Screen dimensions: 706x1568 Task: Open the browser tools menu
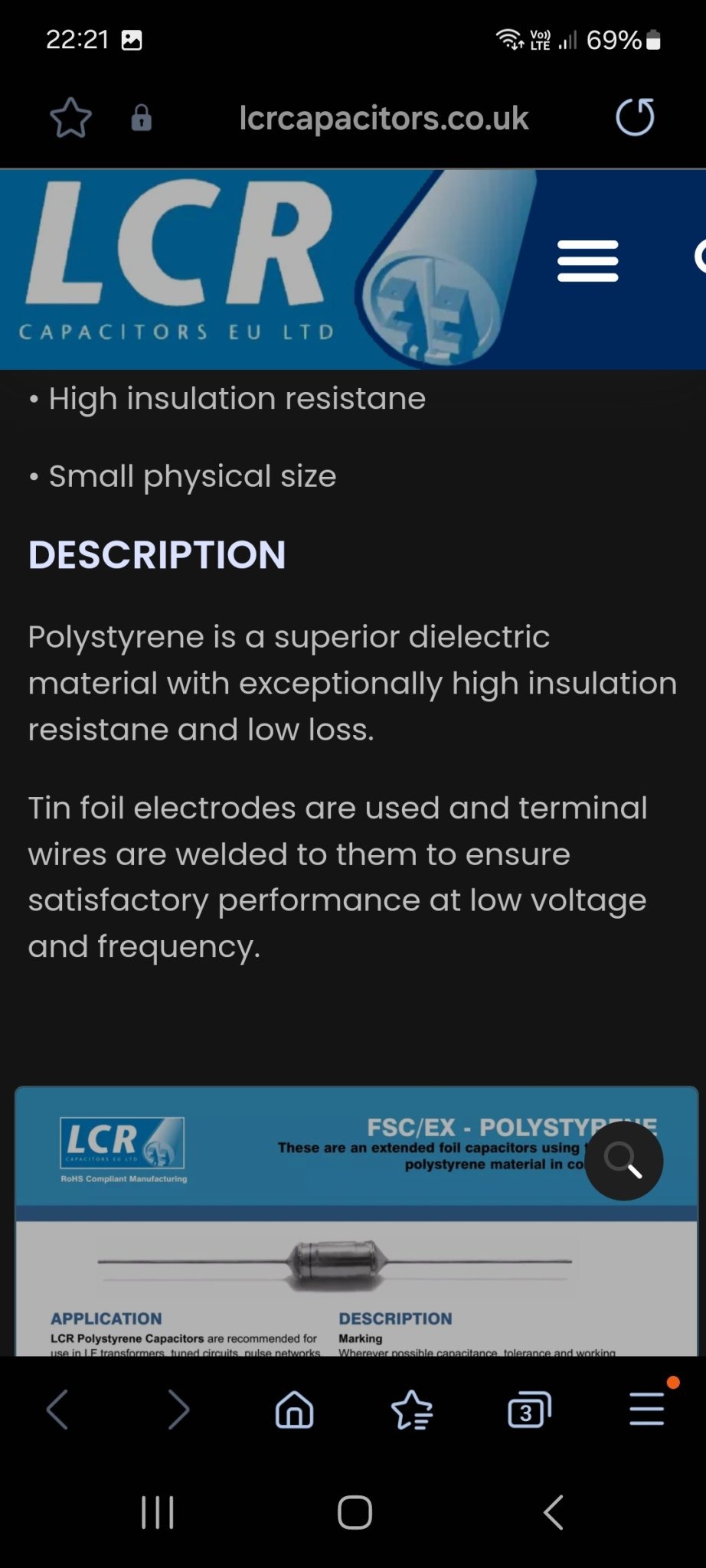coord(647,1409)
